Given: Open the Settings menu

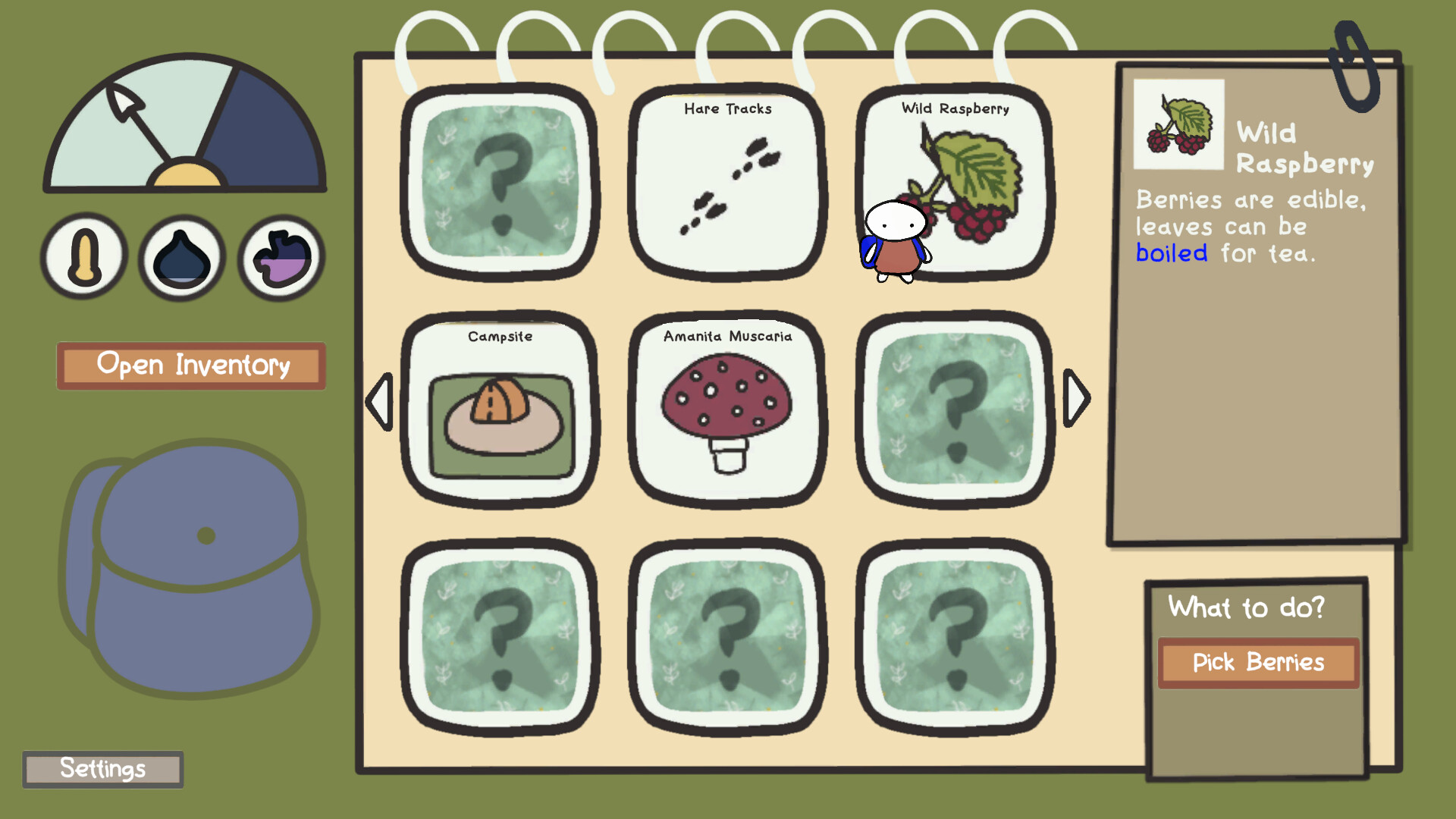Looking at the screenshot, I should click(x=103, y=769).
